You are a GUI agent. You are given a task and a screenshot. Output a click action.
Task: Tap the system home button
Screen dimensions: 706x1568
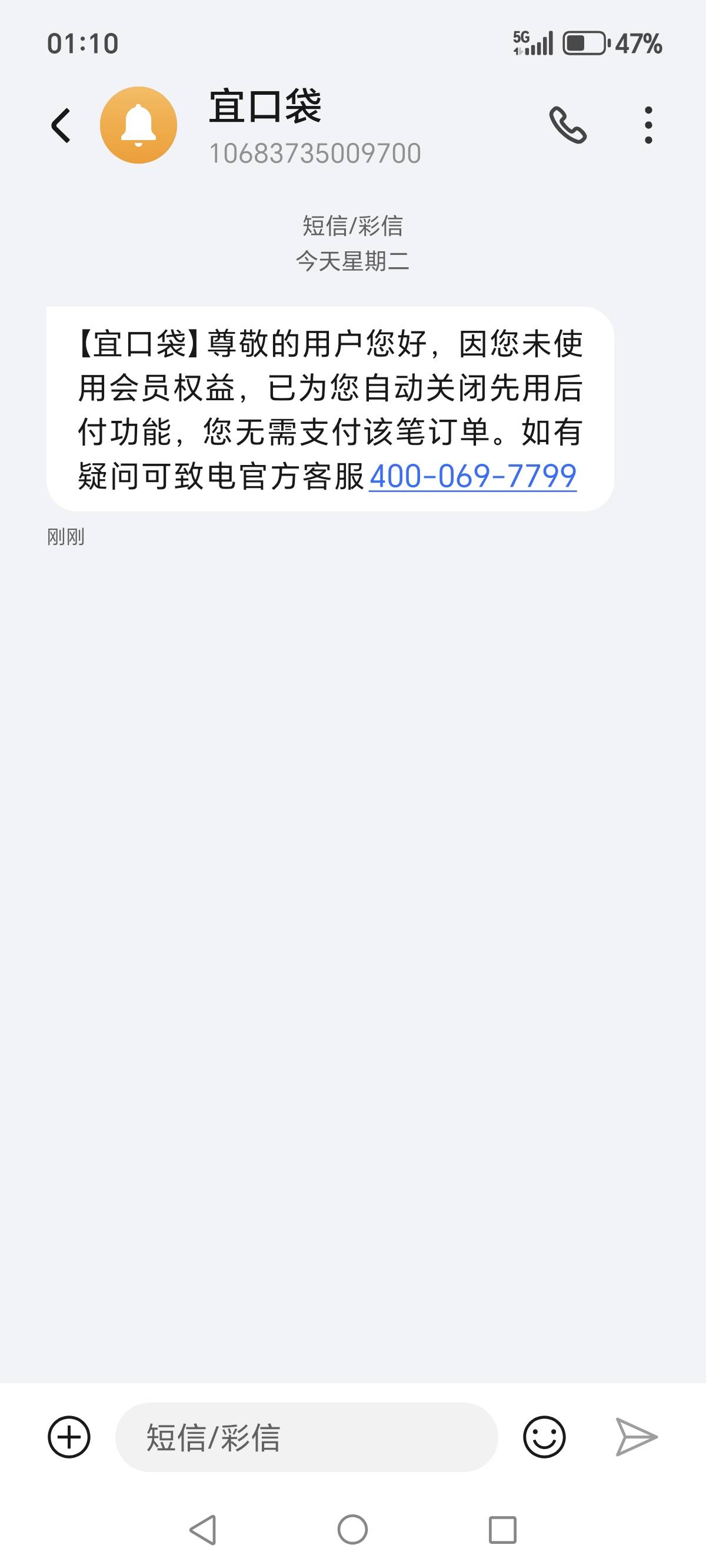(x=352, y=1530)
